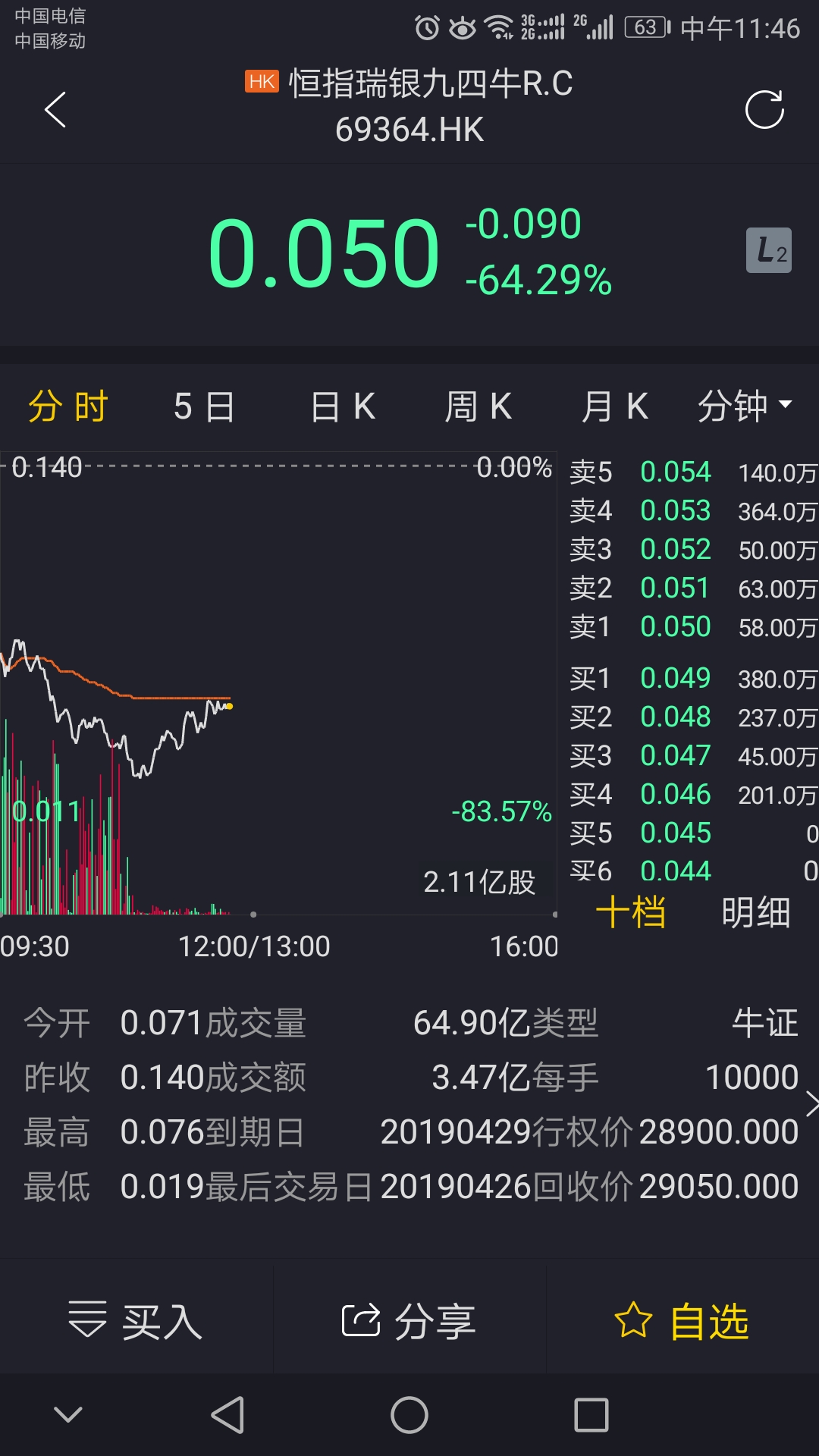The width and height of the screenshot is (819, 1456).
Task: Refresh the stock quote
Action: click(764, 110)
